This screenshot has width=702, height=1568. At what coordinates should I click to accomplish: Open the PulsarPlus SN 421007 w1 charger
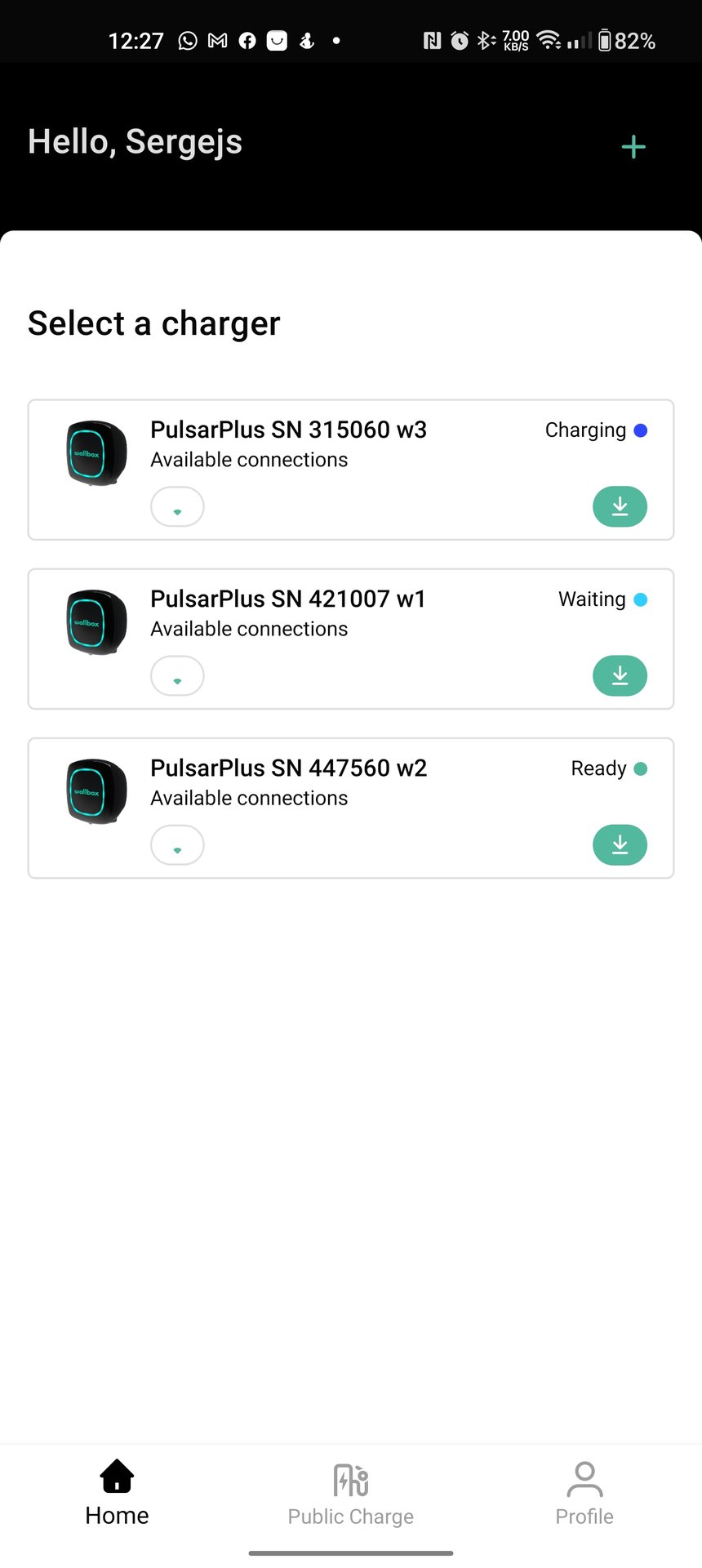[288, 599]
